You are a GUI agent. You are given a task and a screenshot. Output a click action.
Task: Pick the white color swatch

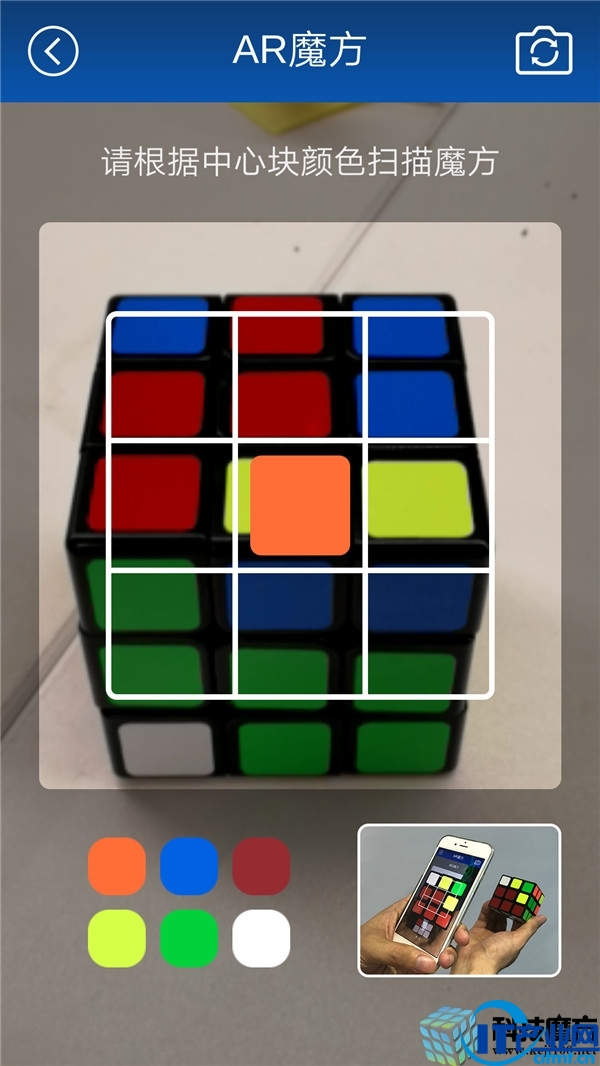click(262, 938)
